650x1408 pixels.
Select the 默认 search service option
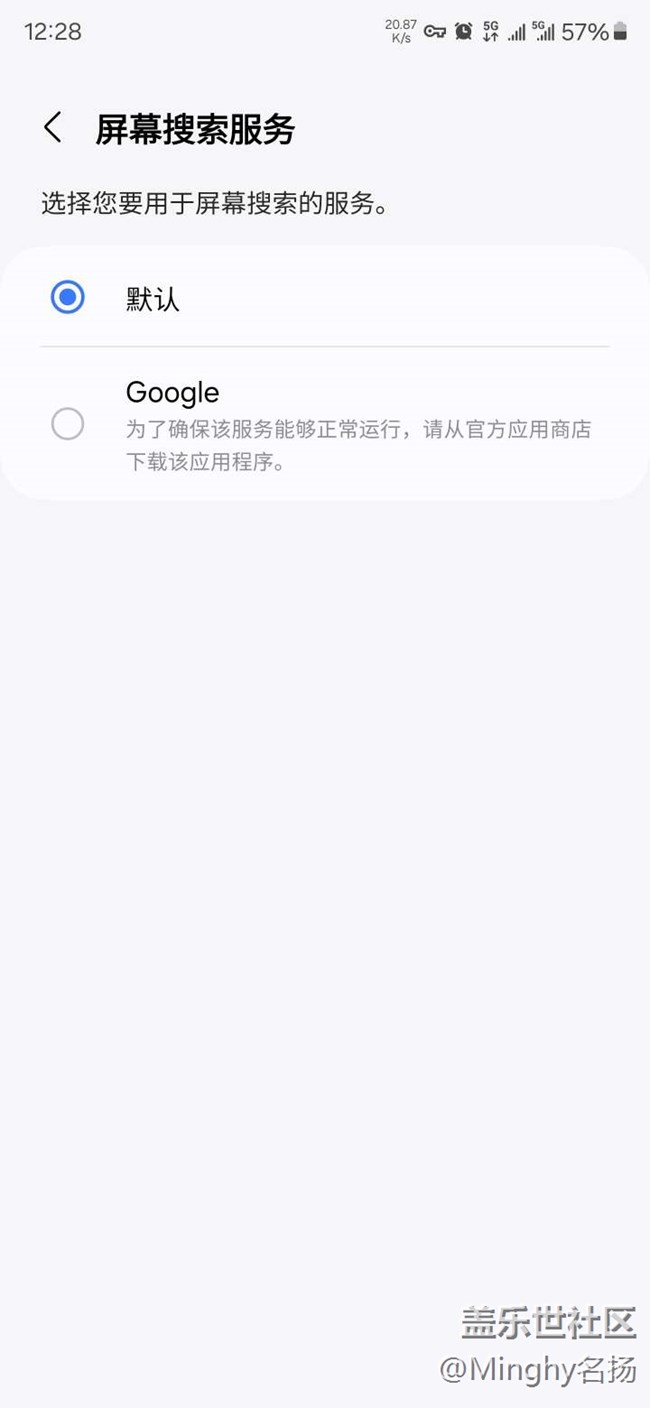(x=324, y=298)
